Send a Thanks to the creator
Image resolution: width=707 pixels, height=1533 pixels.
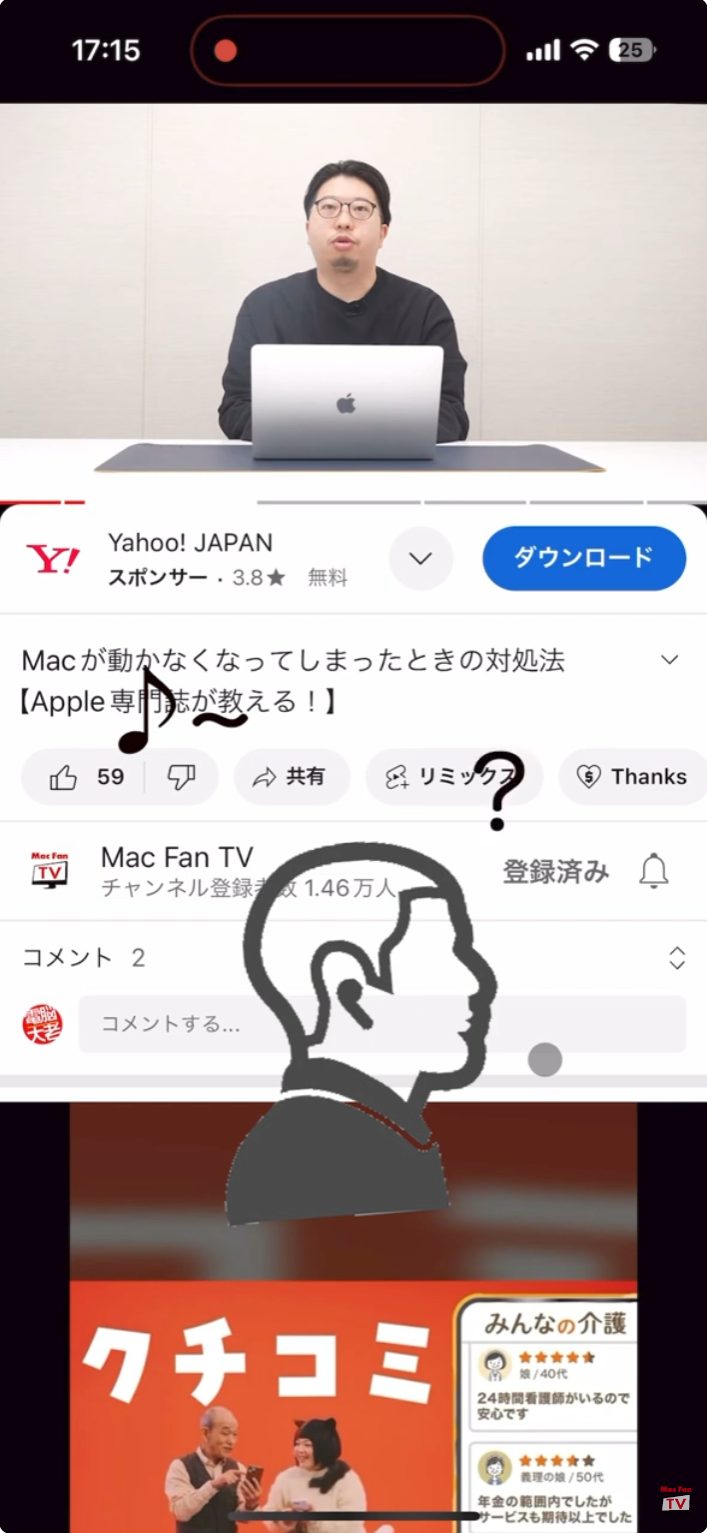(x=634, y=777)
